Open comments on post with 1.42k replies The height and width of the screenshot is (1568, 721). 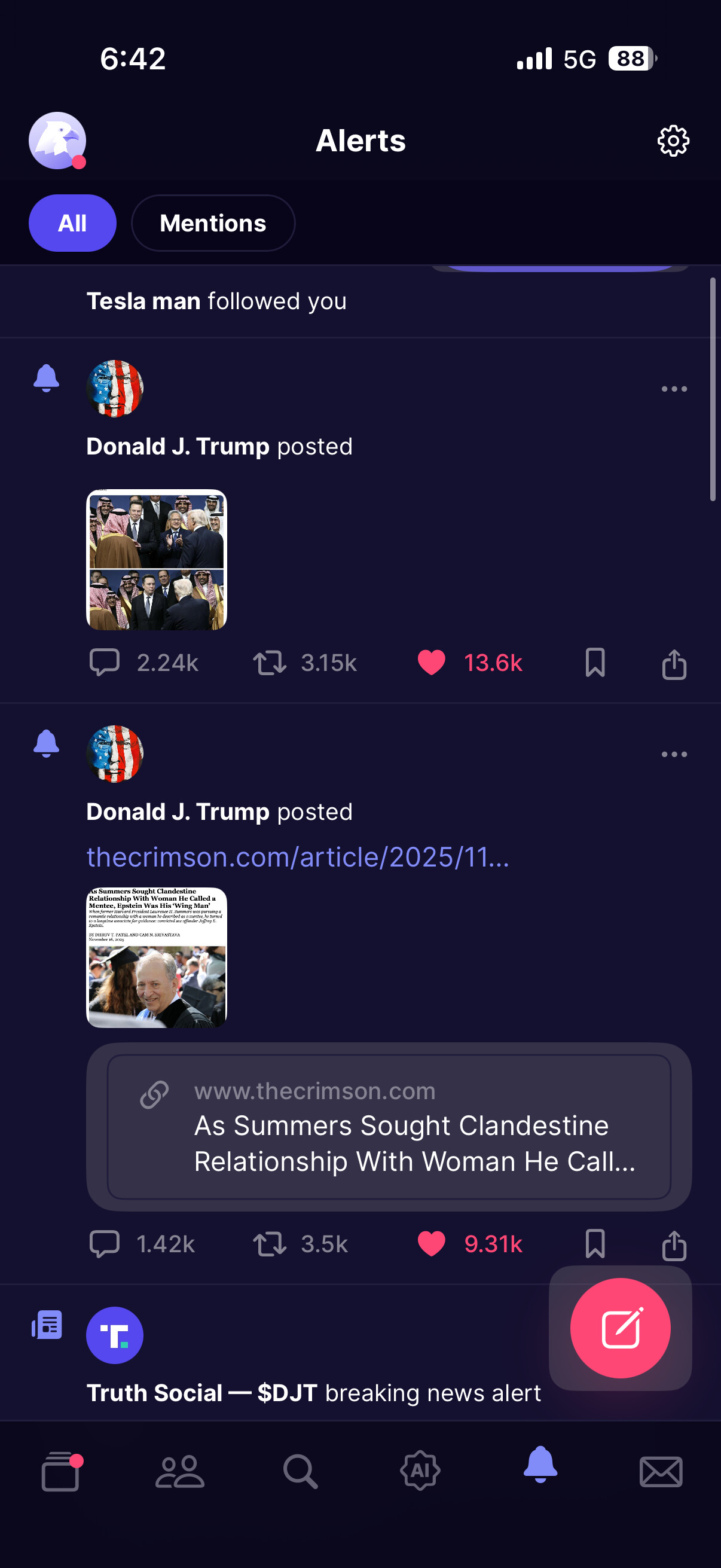pyautogui.click(x=105, y=1243)
